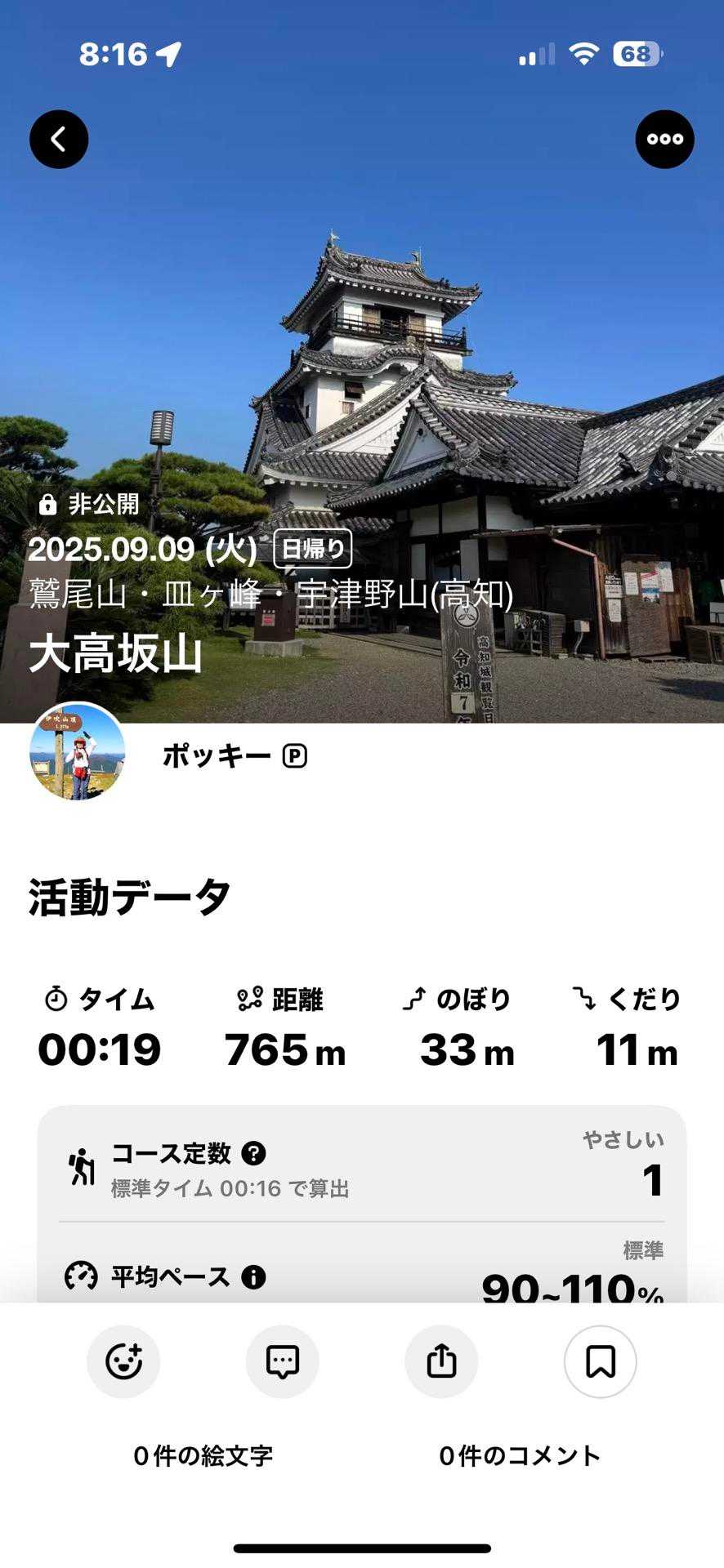724x1568 pixels.
Task: Share this activity
Action: (x=441, y=1361)
